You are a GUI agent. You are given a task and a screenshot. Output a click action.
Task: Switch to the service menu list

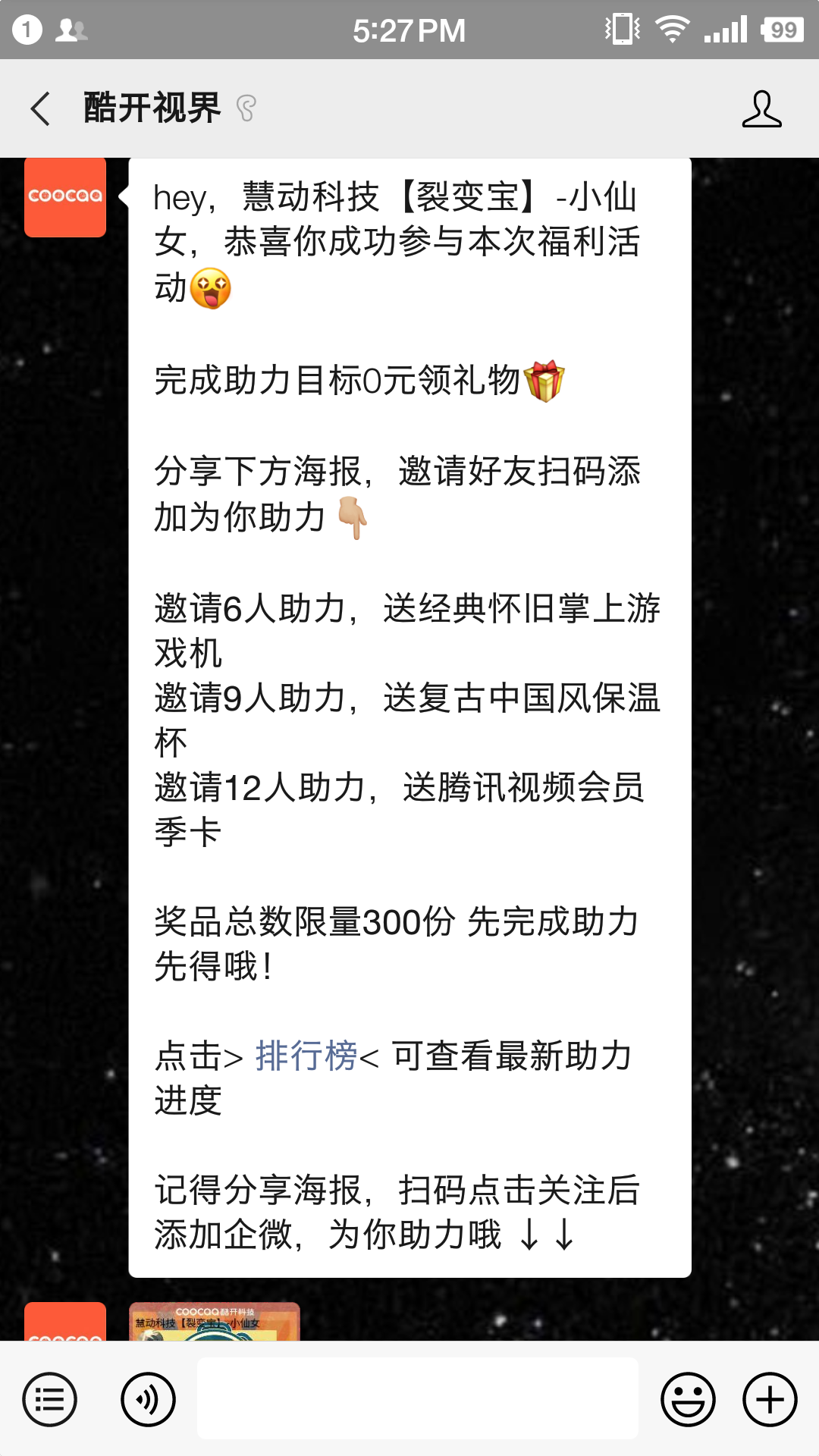pos(49,1399)
